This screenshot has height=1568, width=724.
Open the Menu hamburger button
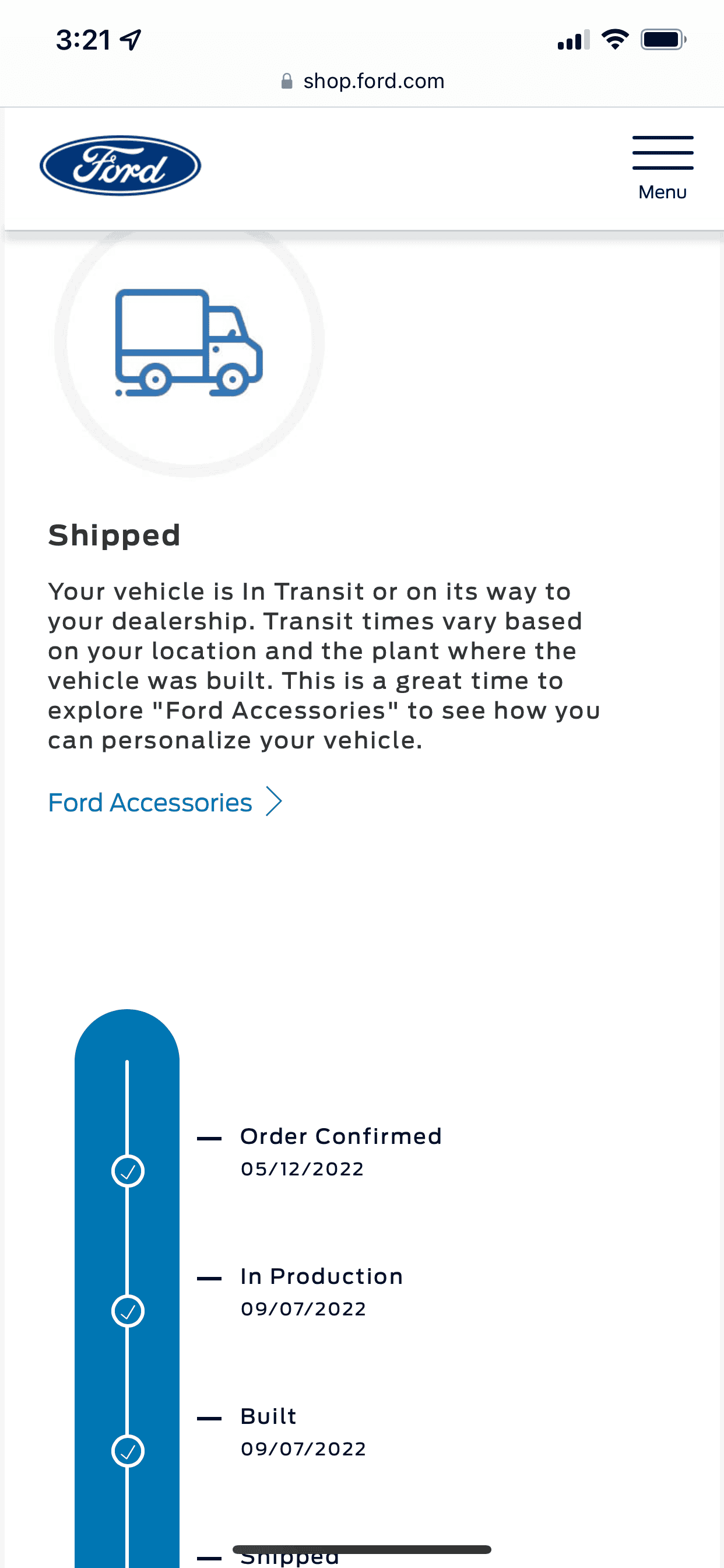[x=662, y=166]
